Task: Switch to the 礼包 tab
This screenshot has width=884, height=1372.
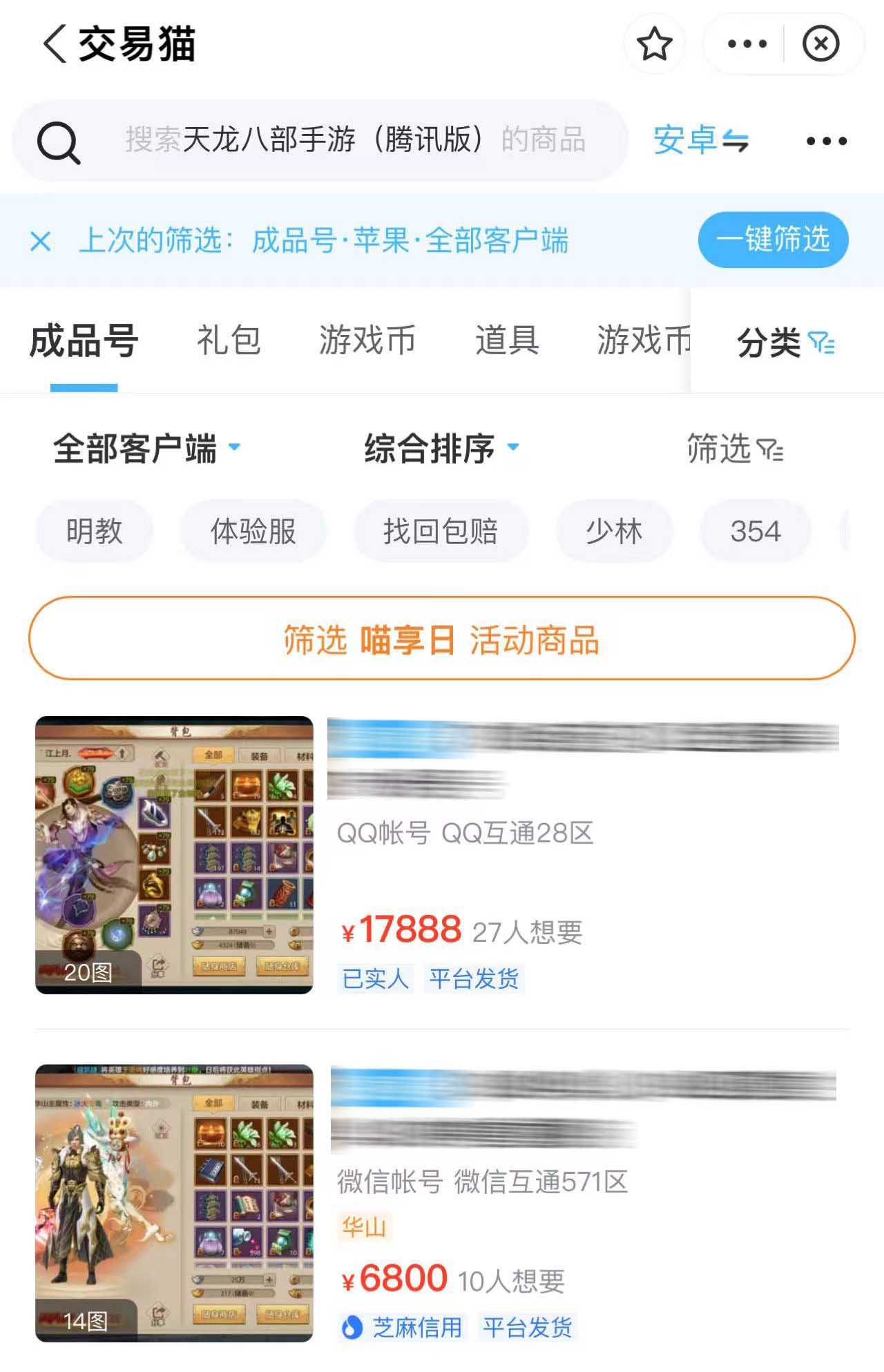Action: 229,340
